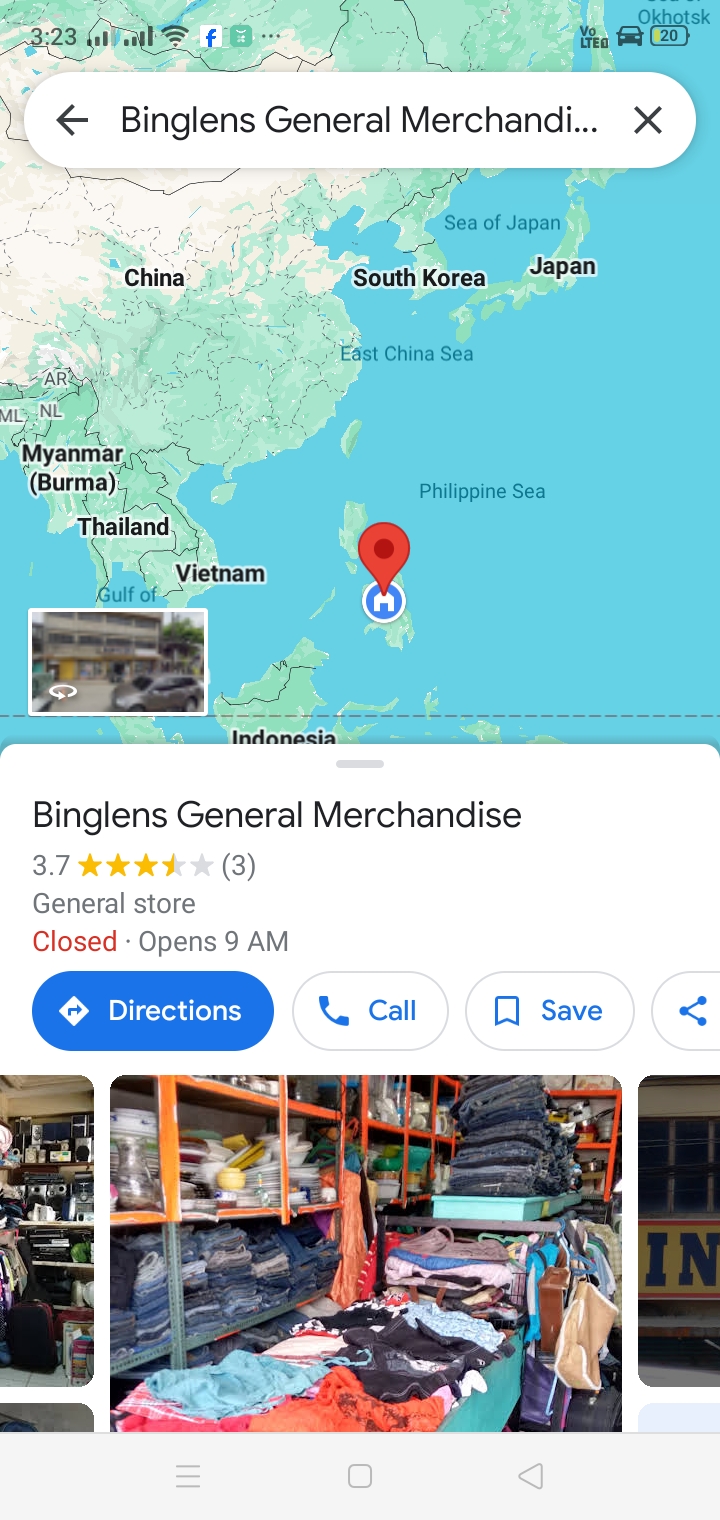Call the store
This screenshot has height=1520, width=720.
point(370,1011)
